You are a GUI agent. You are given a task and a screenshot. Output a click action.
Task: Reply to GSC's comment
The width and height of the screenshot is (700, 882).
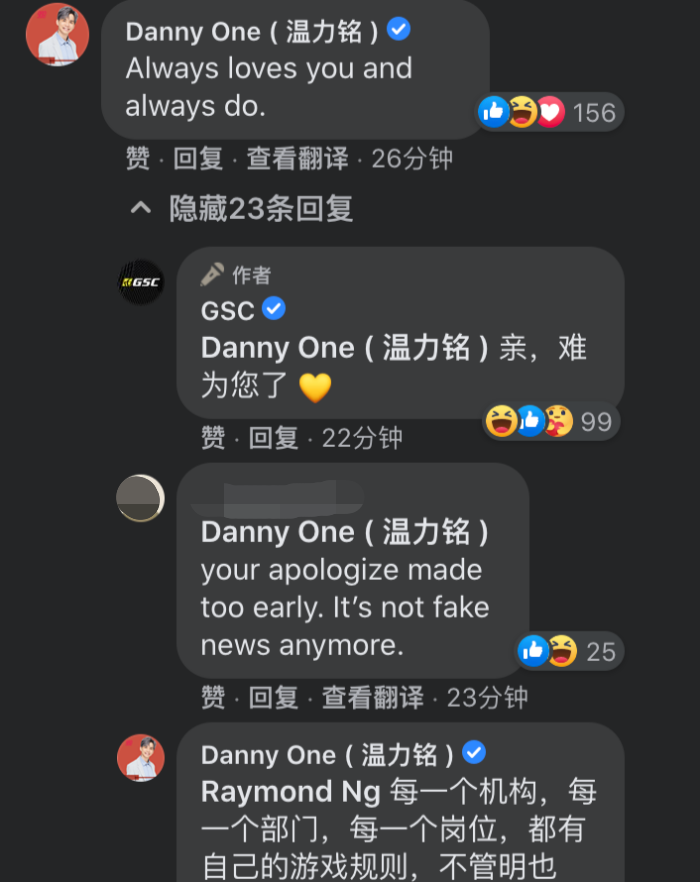pyautogui.click(x=273, y=437)
